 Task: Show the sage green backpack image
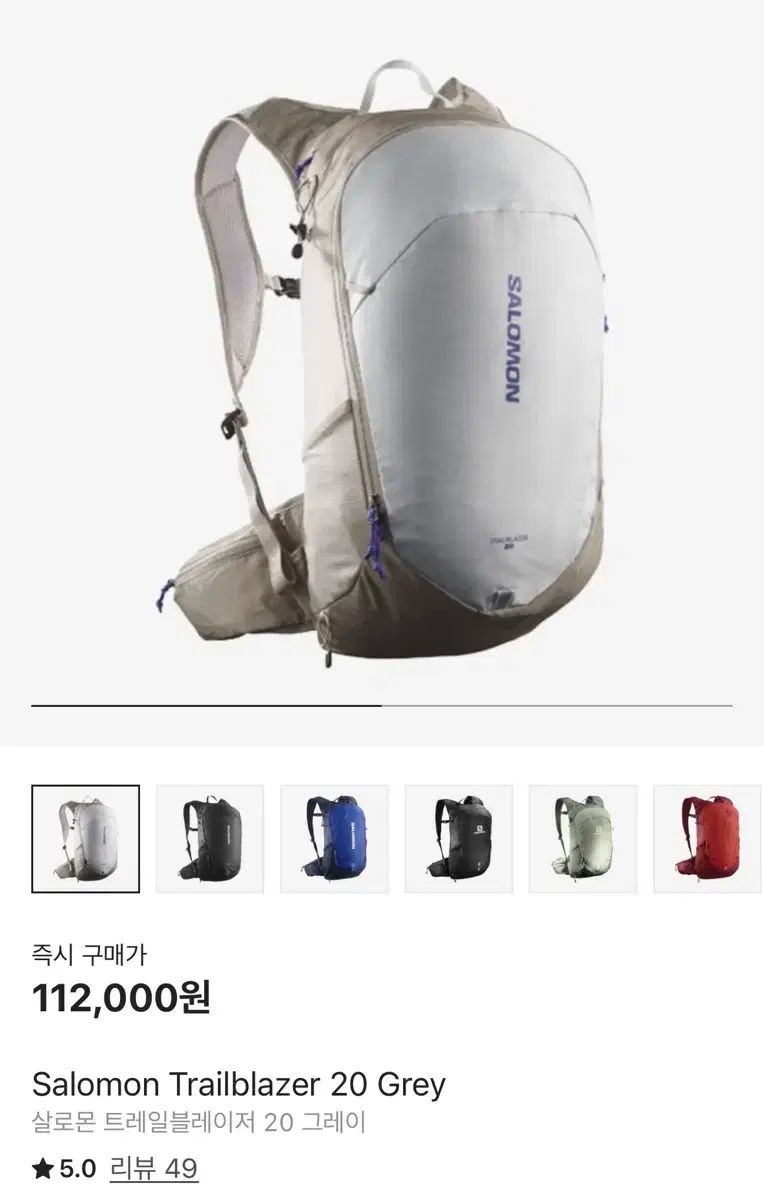582,838
